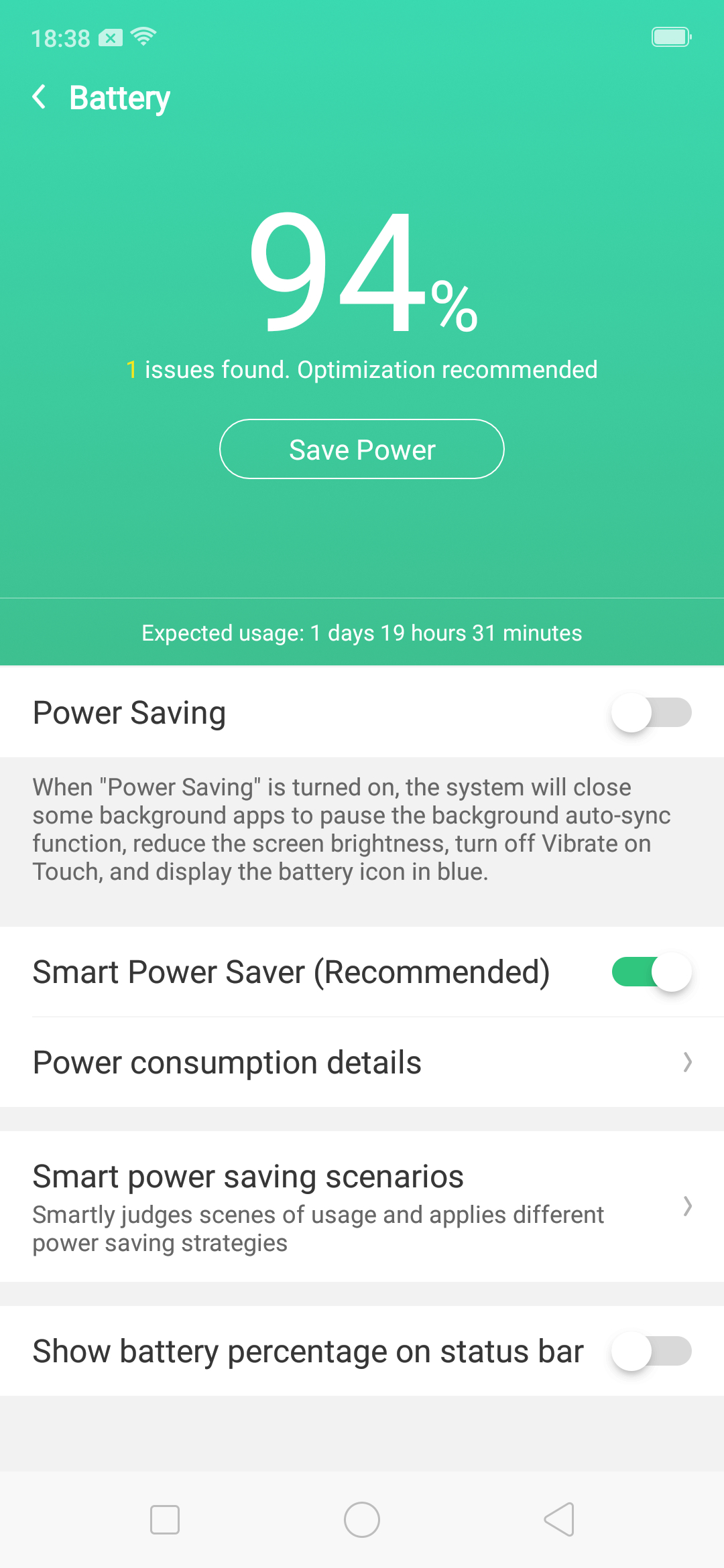The height and width of the screenshot is (1568, 724).
Task: Open Power consumption details
Action: point(362,1063)
